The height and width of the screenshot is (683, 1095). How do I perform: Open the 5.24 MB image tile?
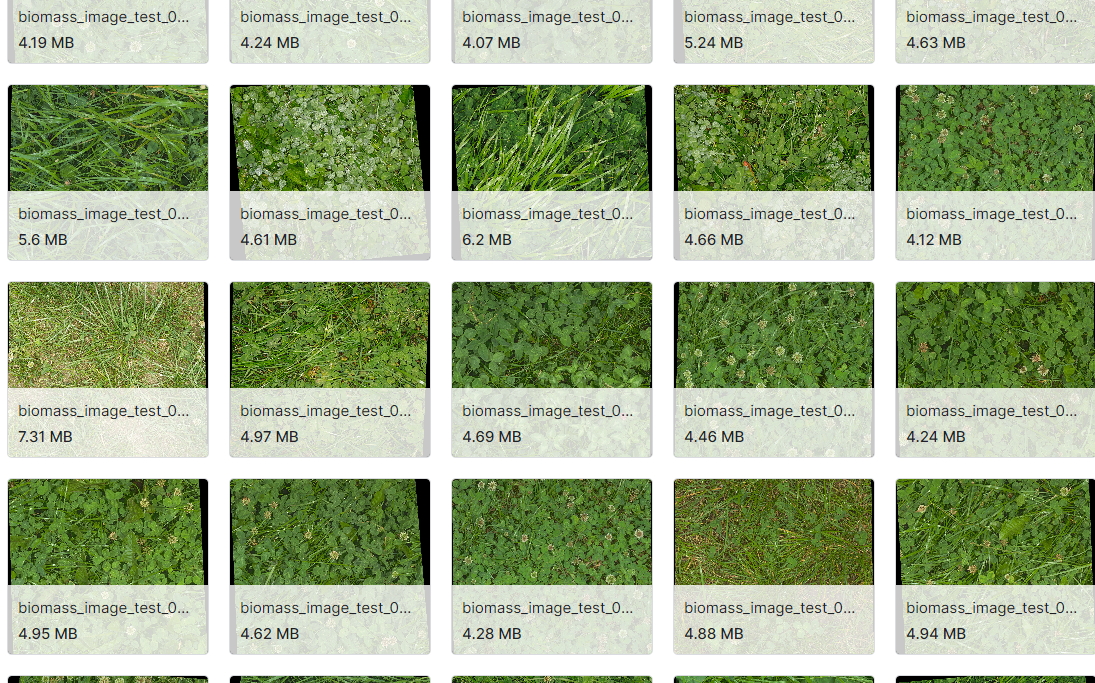coord(774,30)
